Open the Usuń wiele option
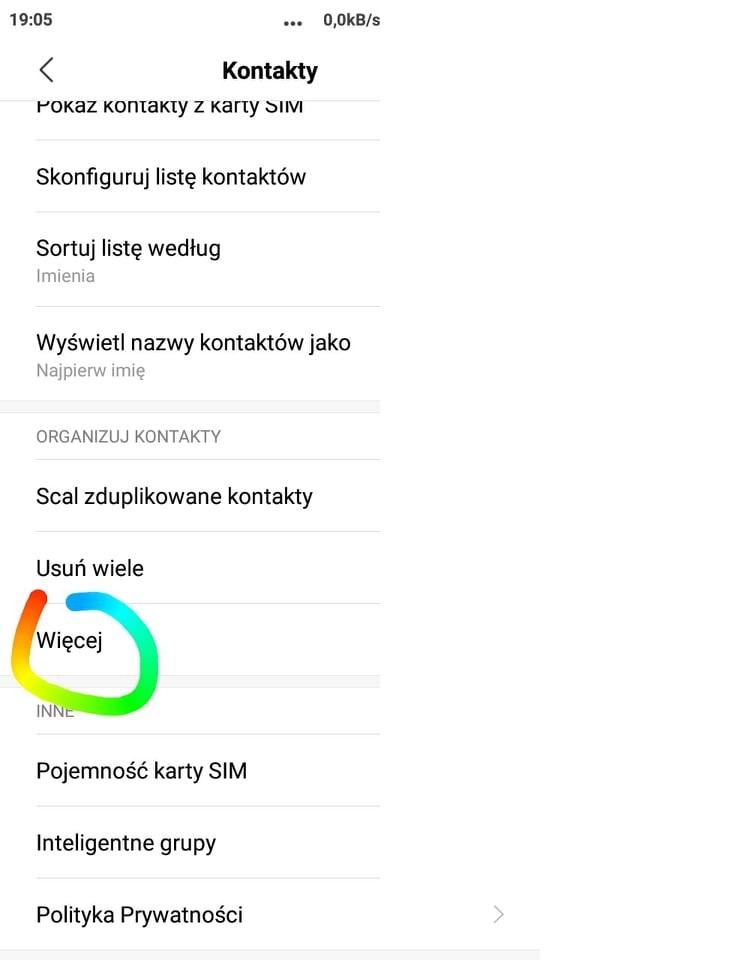The image size is (745, 960). (90, 568)
